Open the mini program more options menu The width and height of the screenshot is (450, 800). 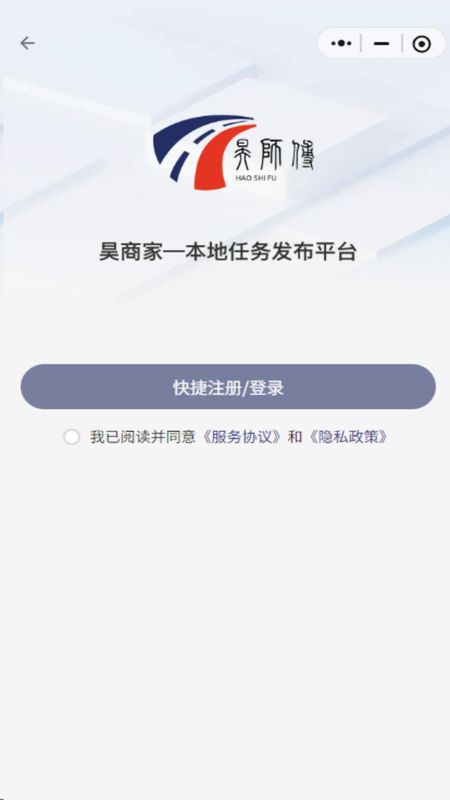click(341, 44)
